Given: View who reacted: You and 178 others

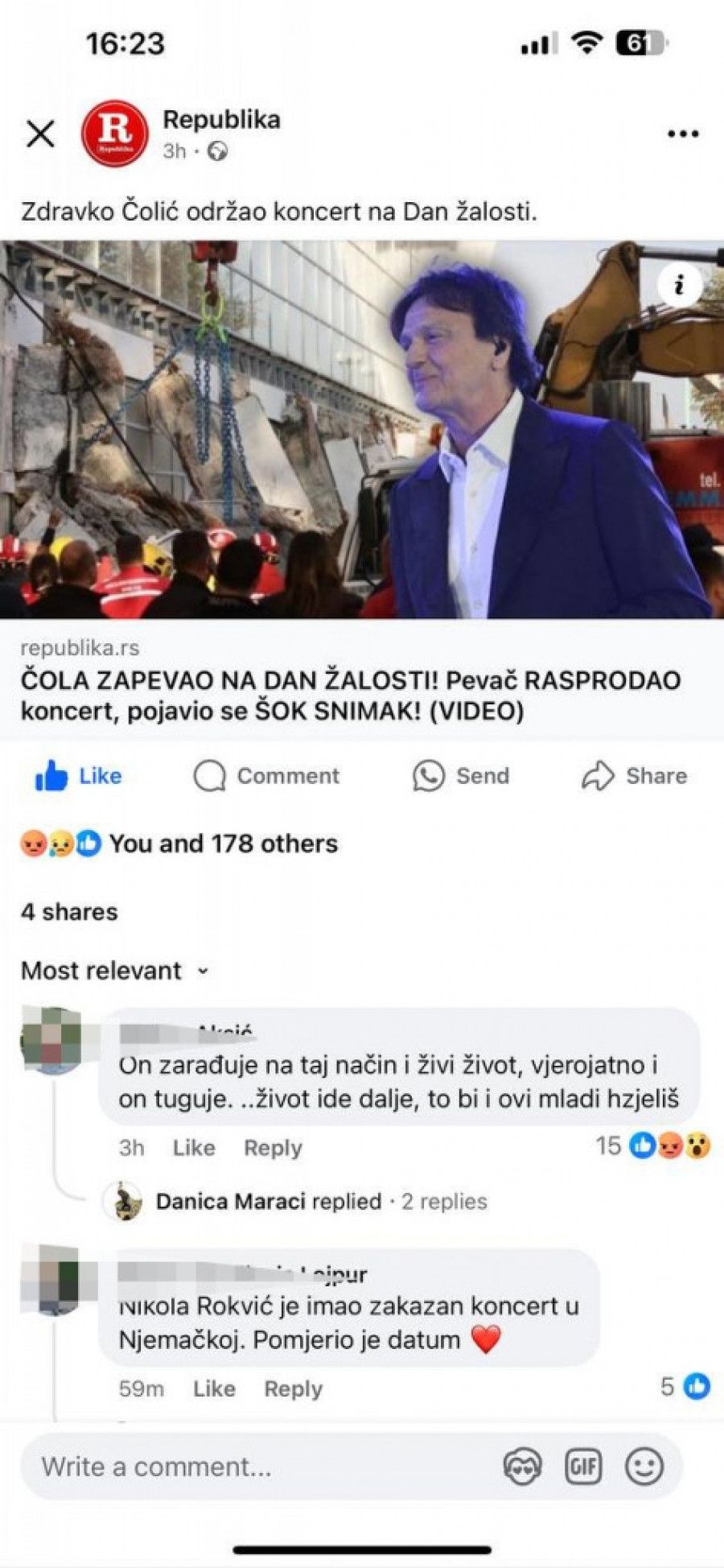Looking at the screenshot, I should click(223, 844).
